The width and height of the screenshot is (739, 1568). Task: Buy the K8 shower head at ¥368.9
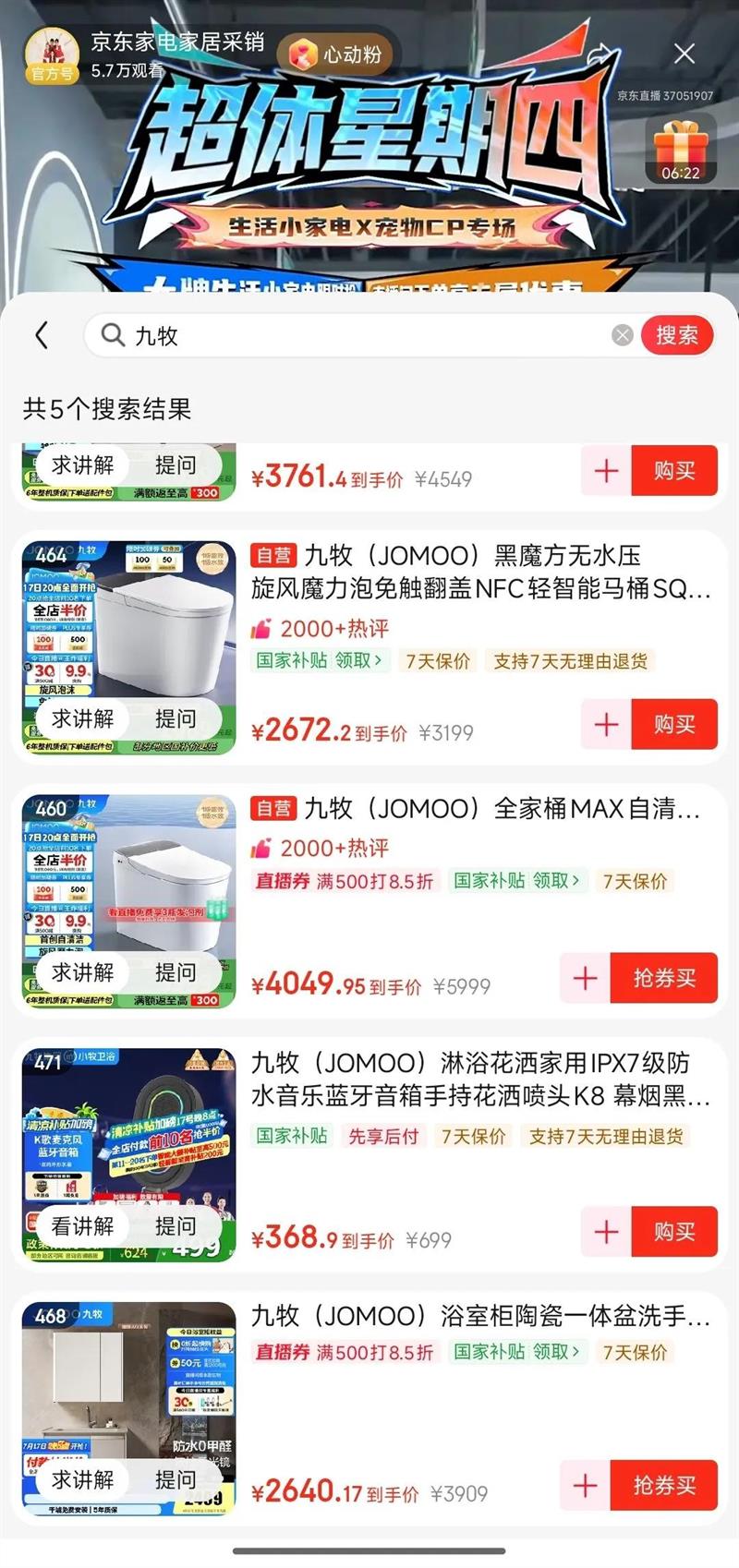[674, 1232]
